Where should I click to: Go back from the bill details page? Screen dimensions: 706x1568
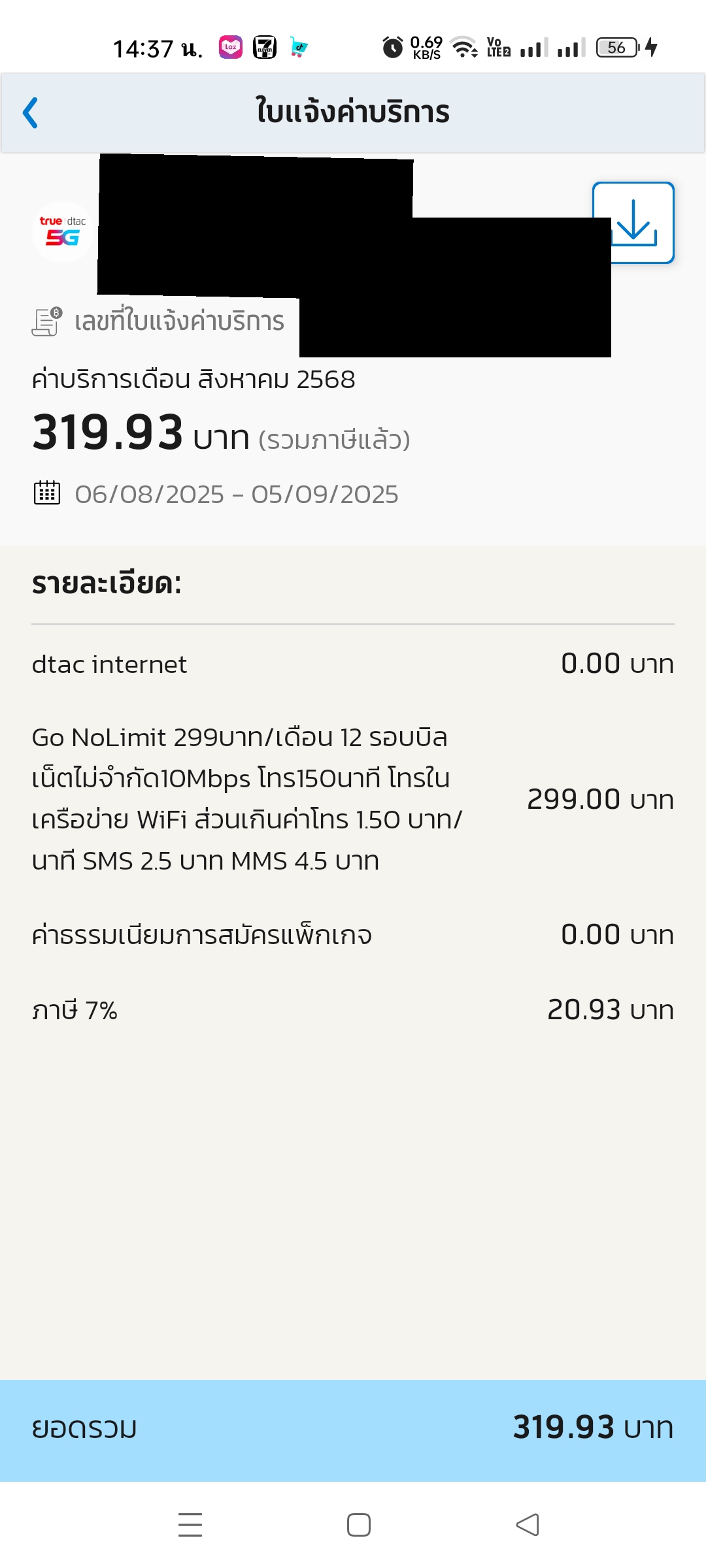[31, 113]
